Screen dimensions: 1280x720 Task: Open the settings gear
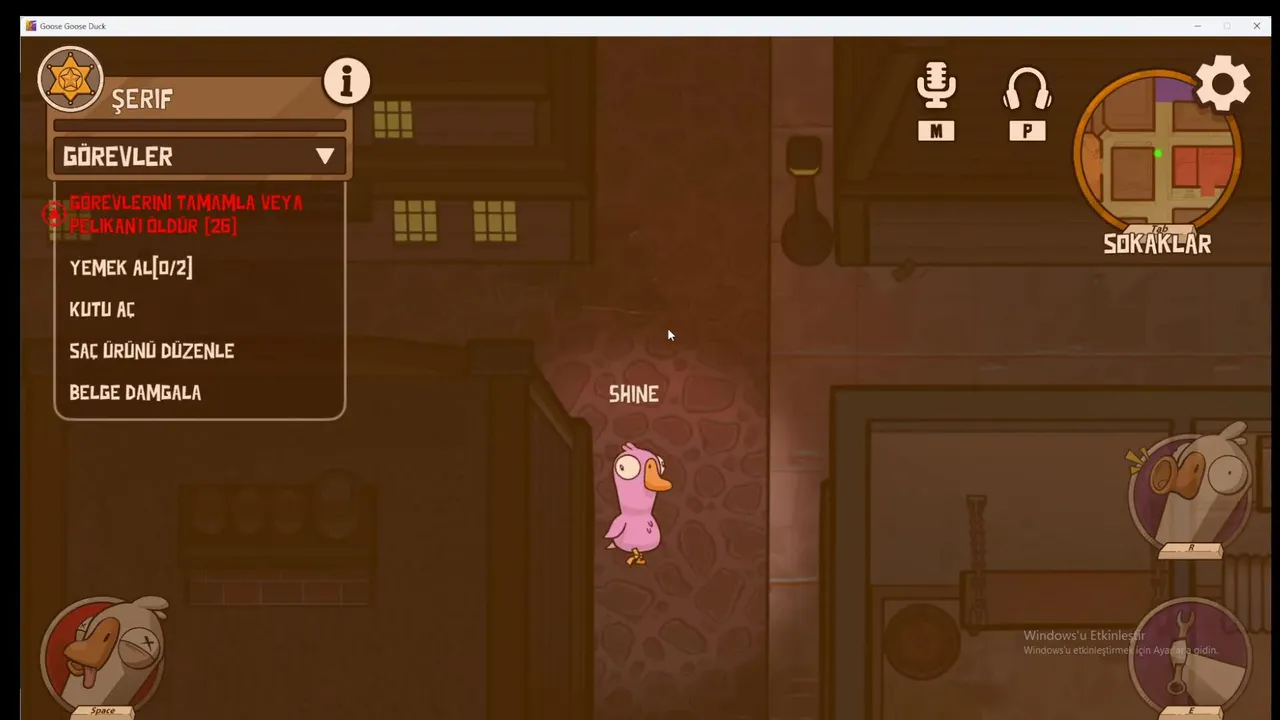pos(1222,84)
